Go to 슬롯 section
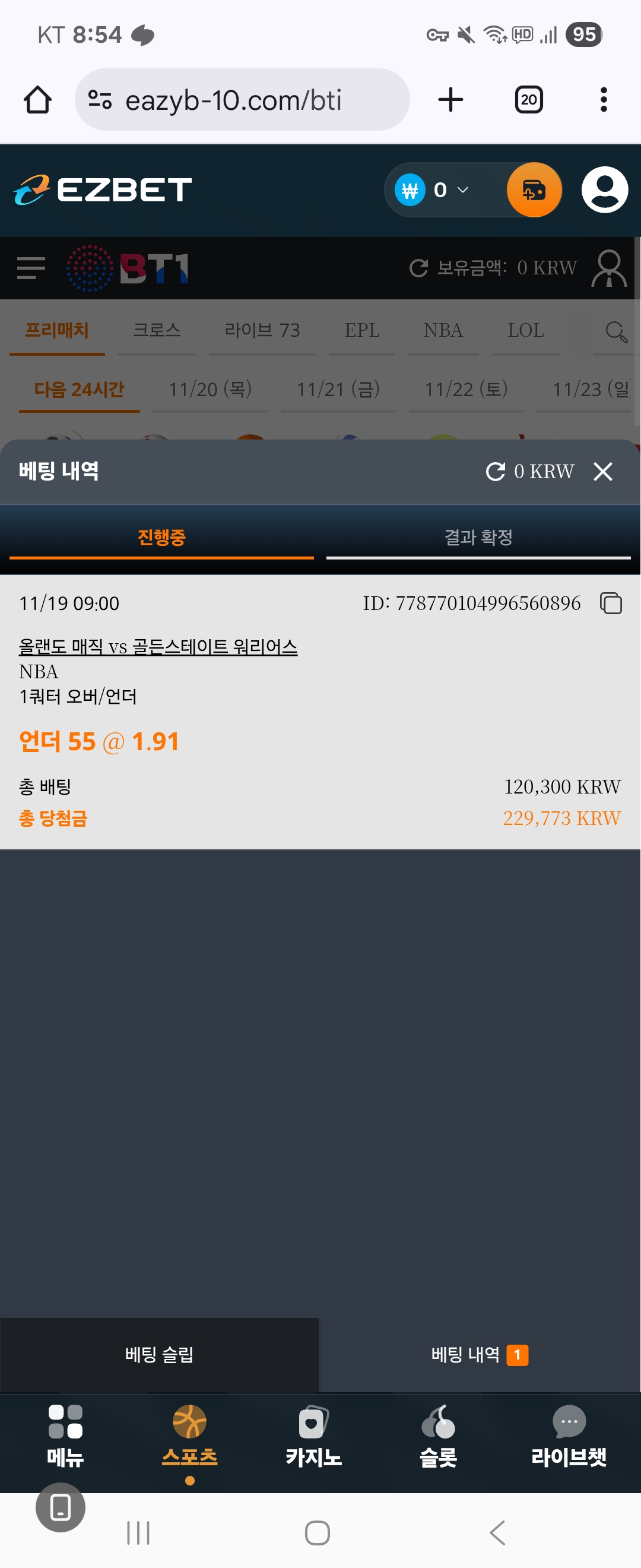 pos(438,1437)
